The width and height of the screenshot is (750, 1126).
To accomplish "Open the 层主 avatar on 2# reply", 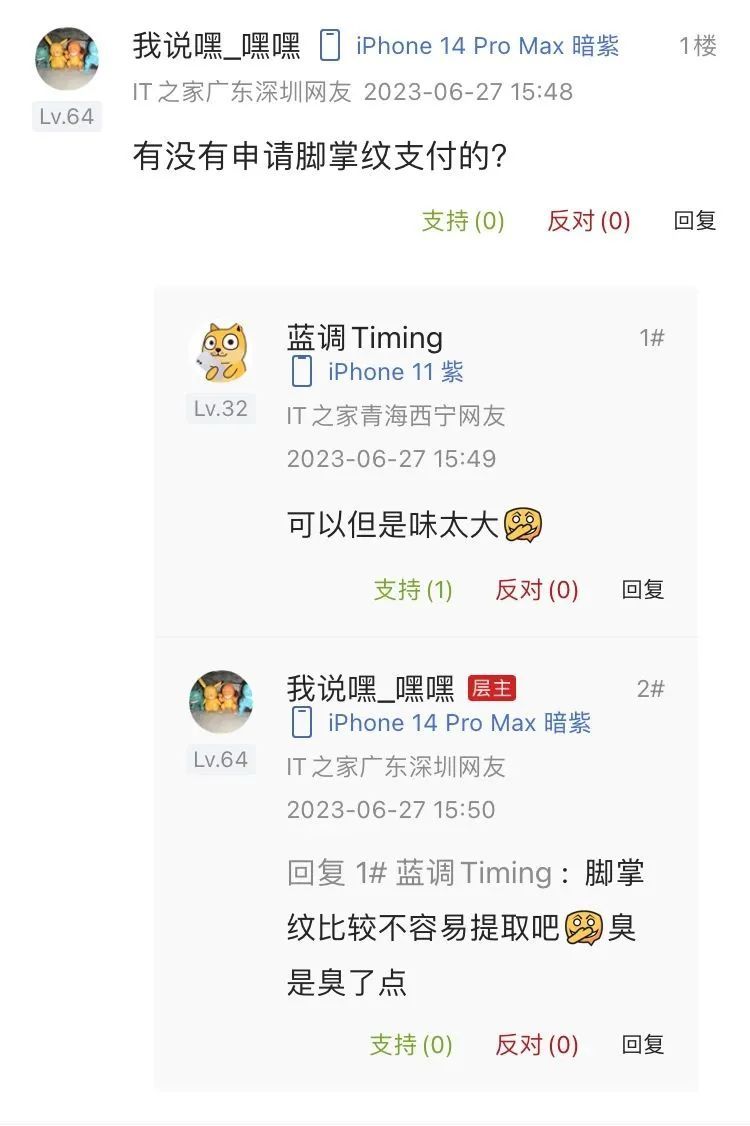I will pyautogui.click(x=221, y=702).
